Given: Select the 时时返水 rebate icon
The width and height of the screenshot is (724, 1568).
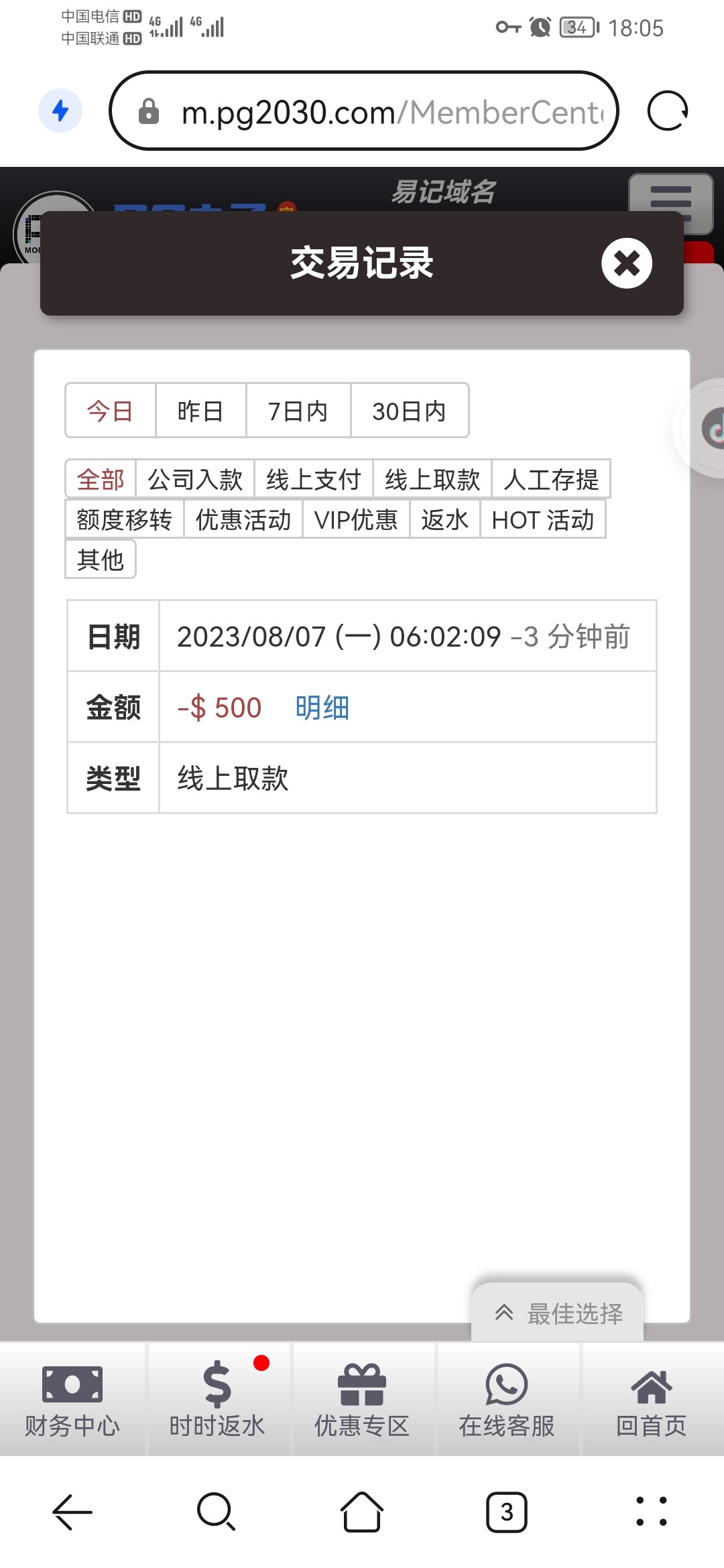Looking at the screenshot, I should (x=217, y=1400).
